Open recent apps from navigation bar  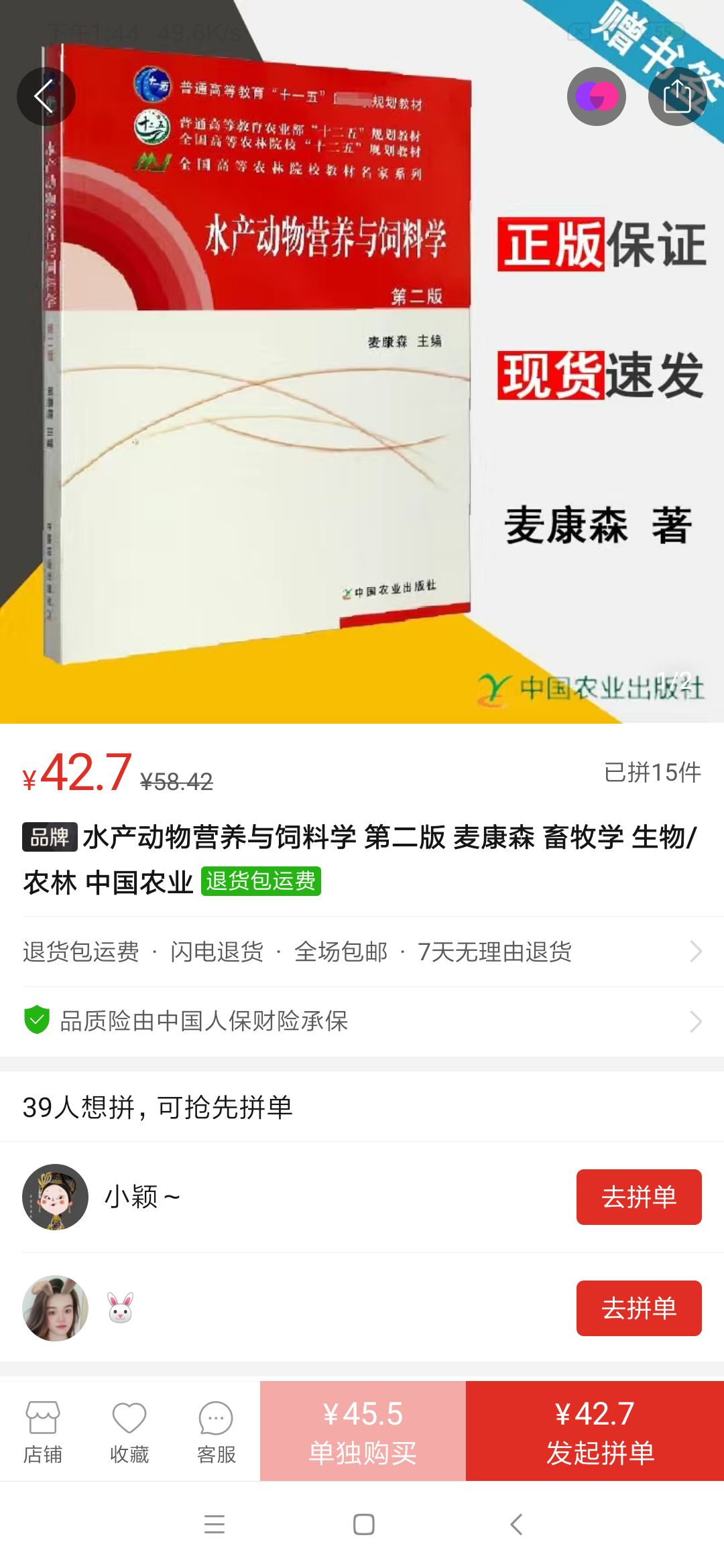pyautogui.click(x=215, y=1524)
